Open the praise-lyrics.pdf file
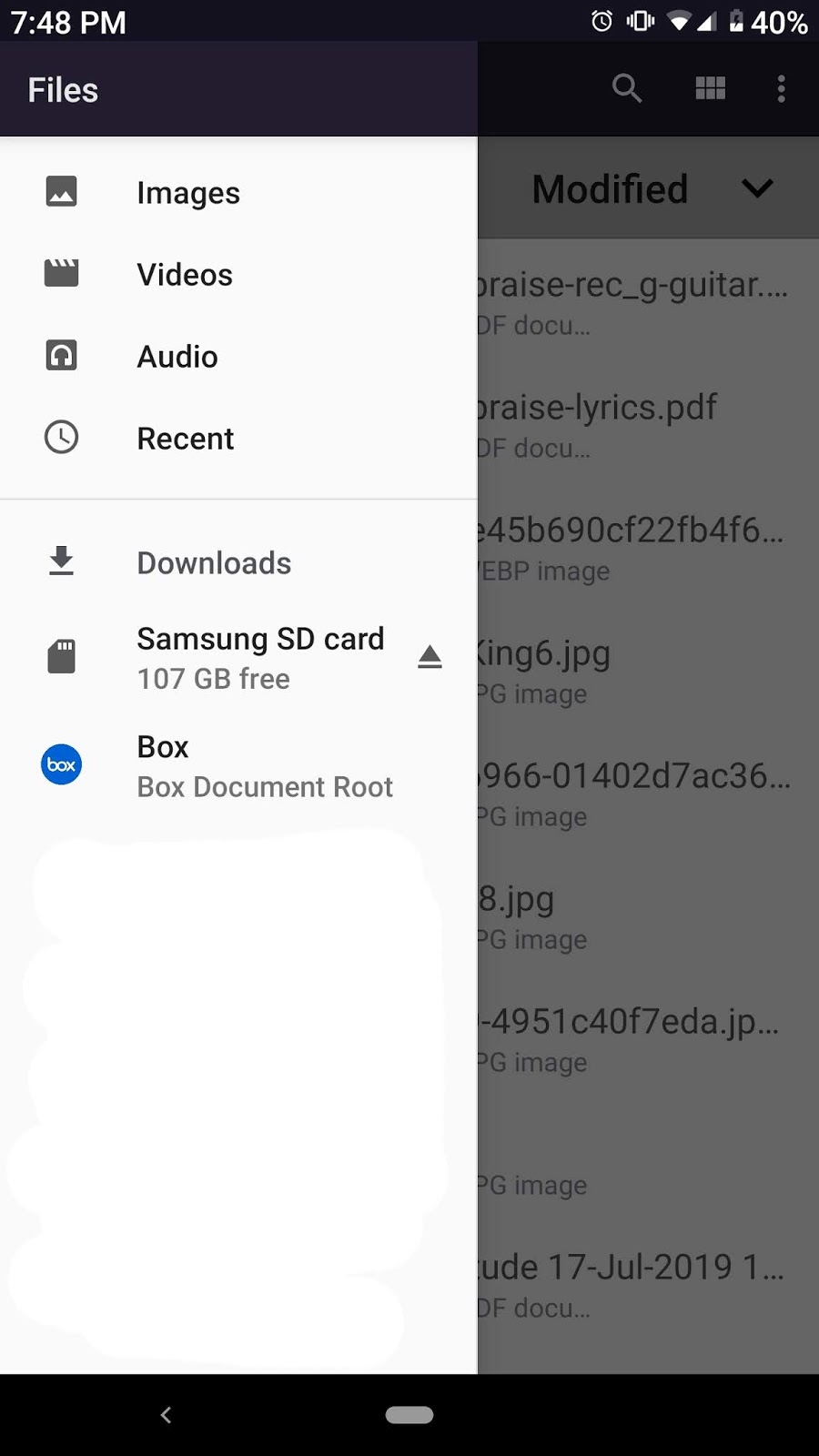The height and width of the screenshot is (1456, 819). [637, 425]
